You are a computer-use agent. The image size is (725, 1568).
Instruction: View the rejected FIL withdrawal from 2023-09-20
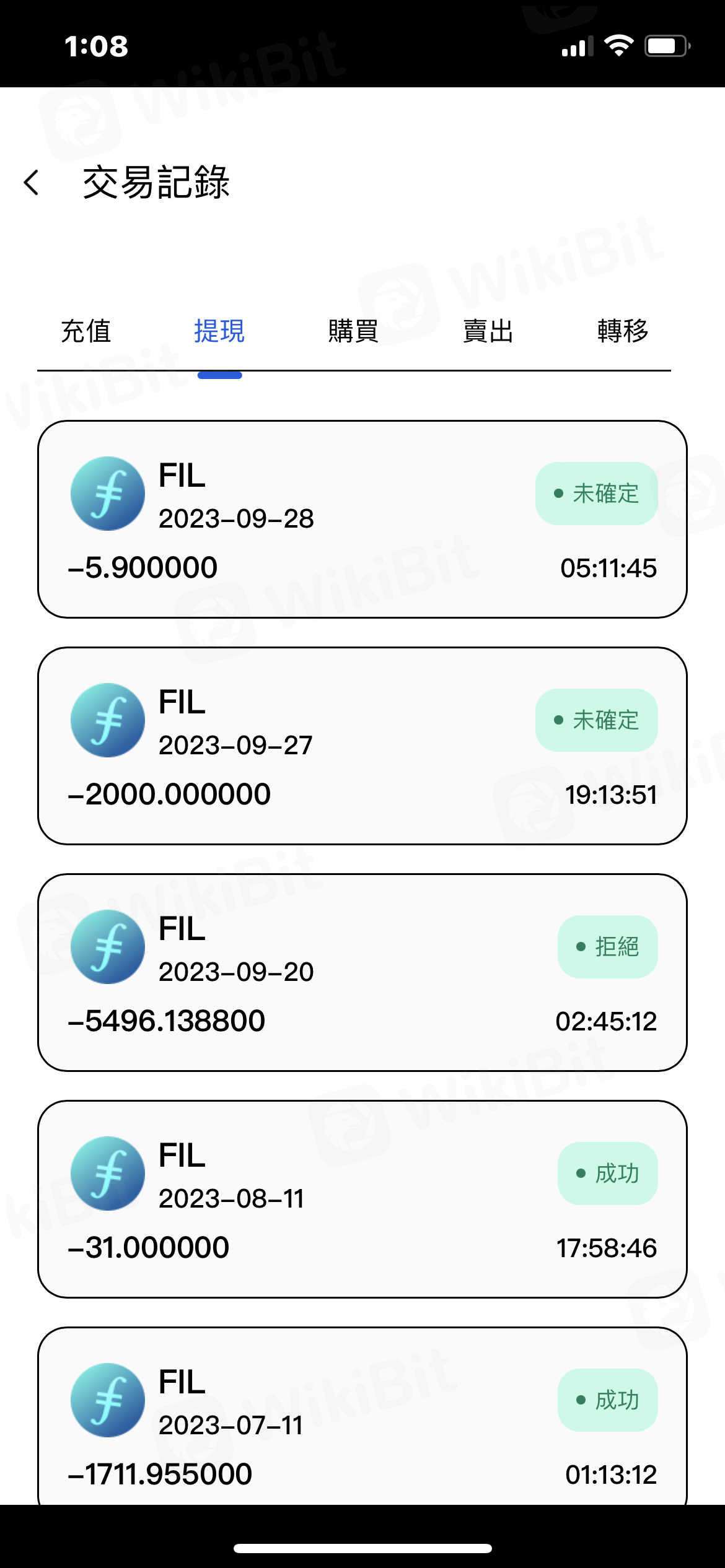362,972
